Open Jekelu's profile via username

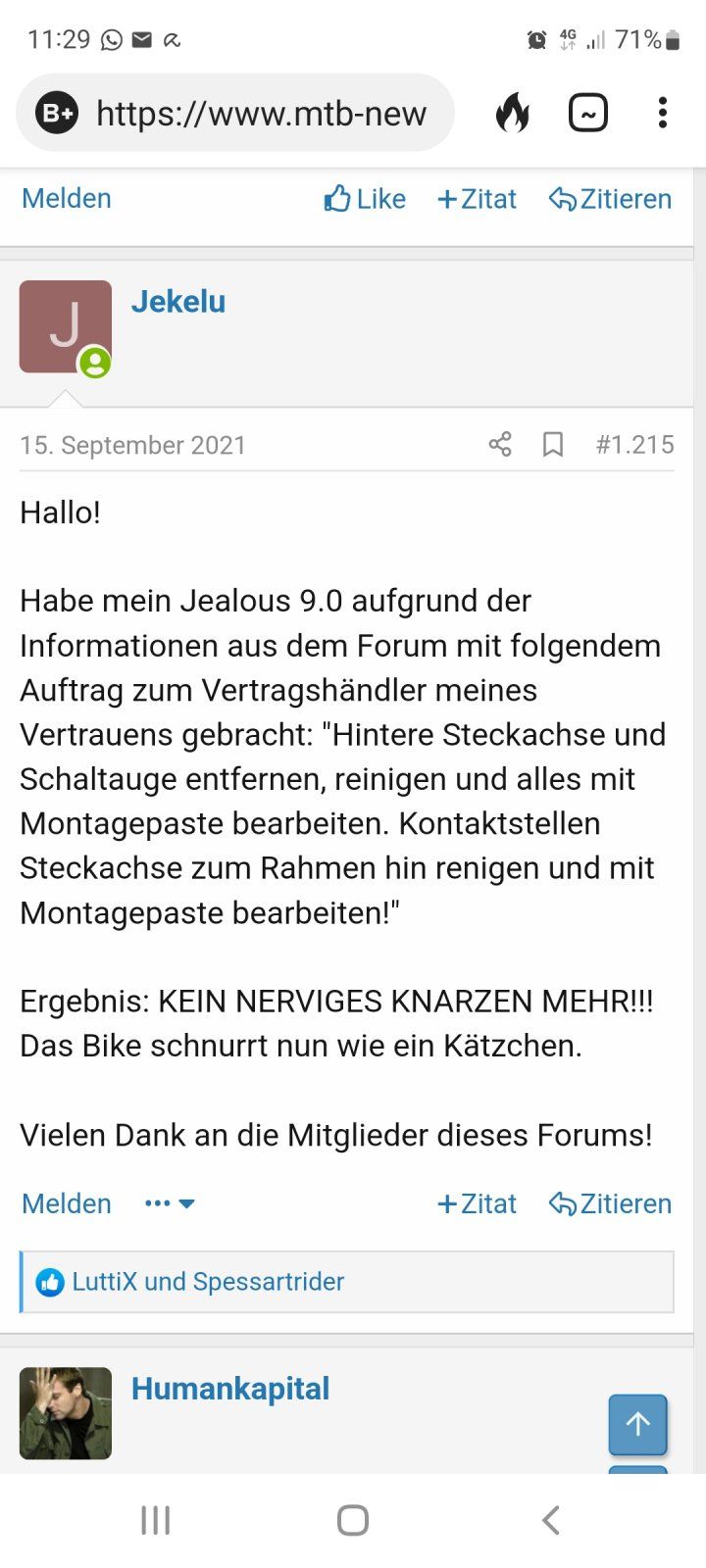coord(178,301)
